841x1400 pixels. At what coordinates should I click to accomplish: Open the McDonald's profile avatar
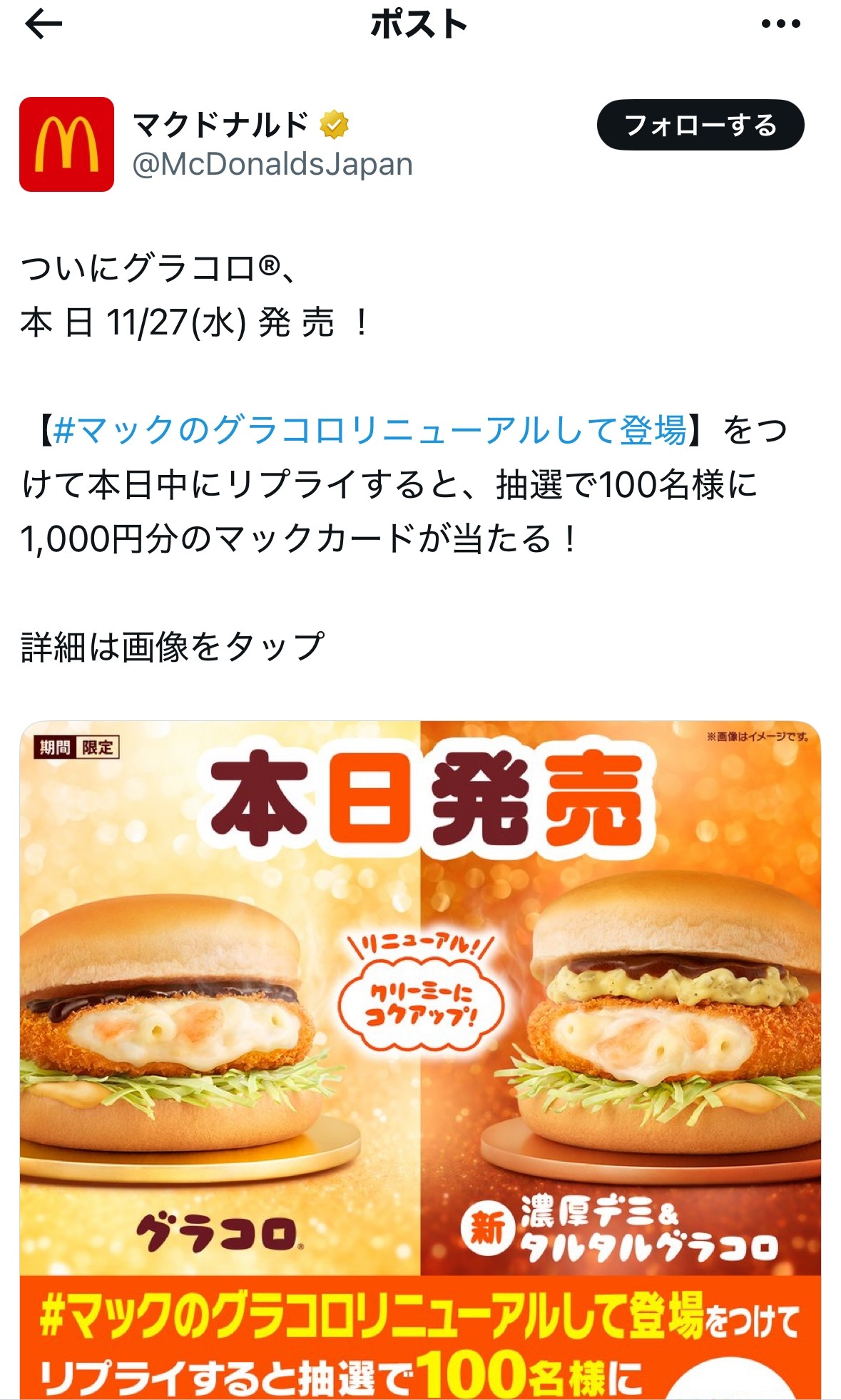pyautogui.click(x=66, y=145)
